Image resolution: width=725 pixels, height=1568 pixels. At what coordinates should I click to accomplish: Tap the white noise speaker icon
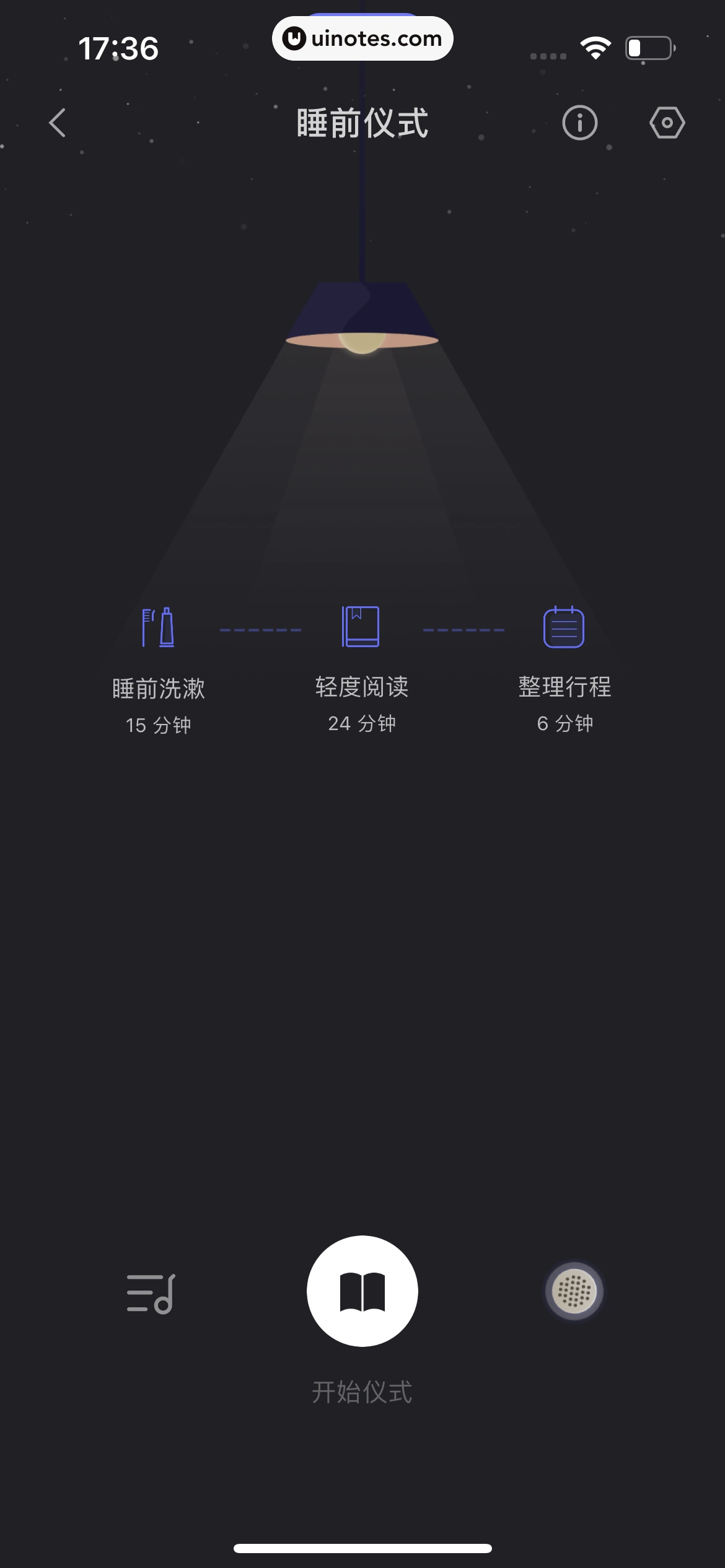coord(573,1290)
